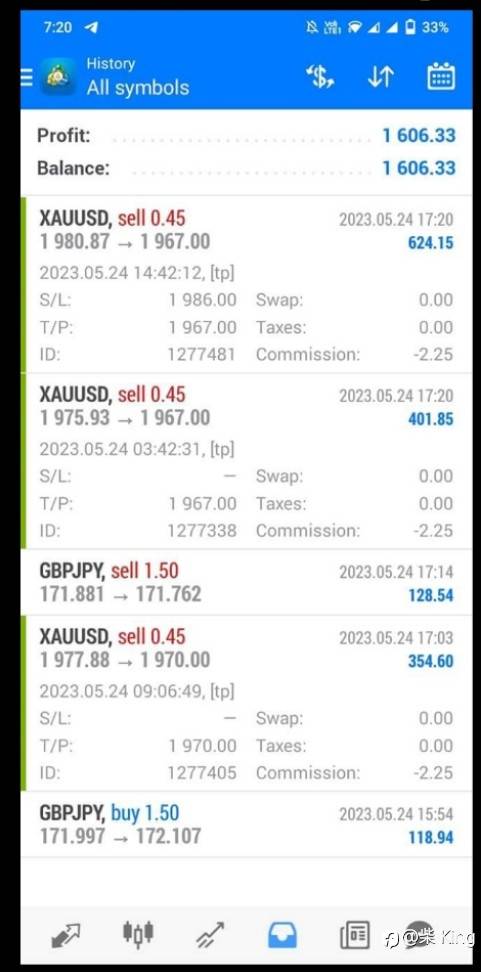Select the History inbox tab
481x972 pixels.
click(282, 935)
